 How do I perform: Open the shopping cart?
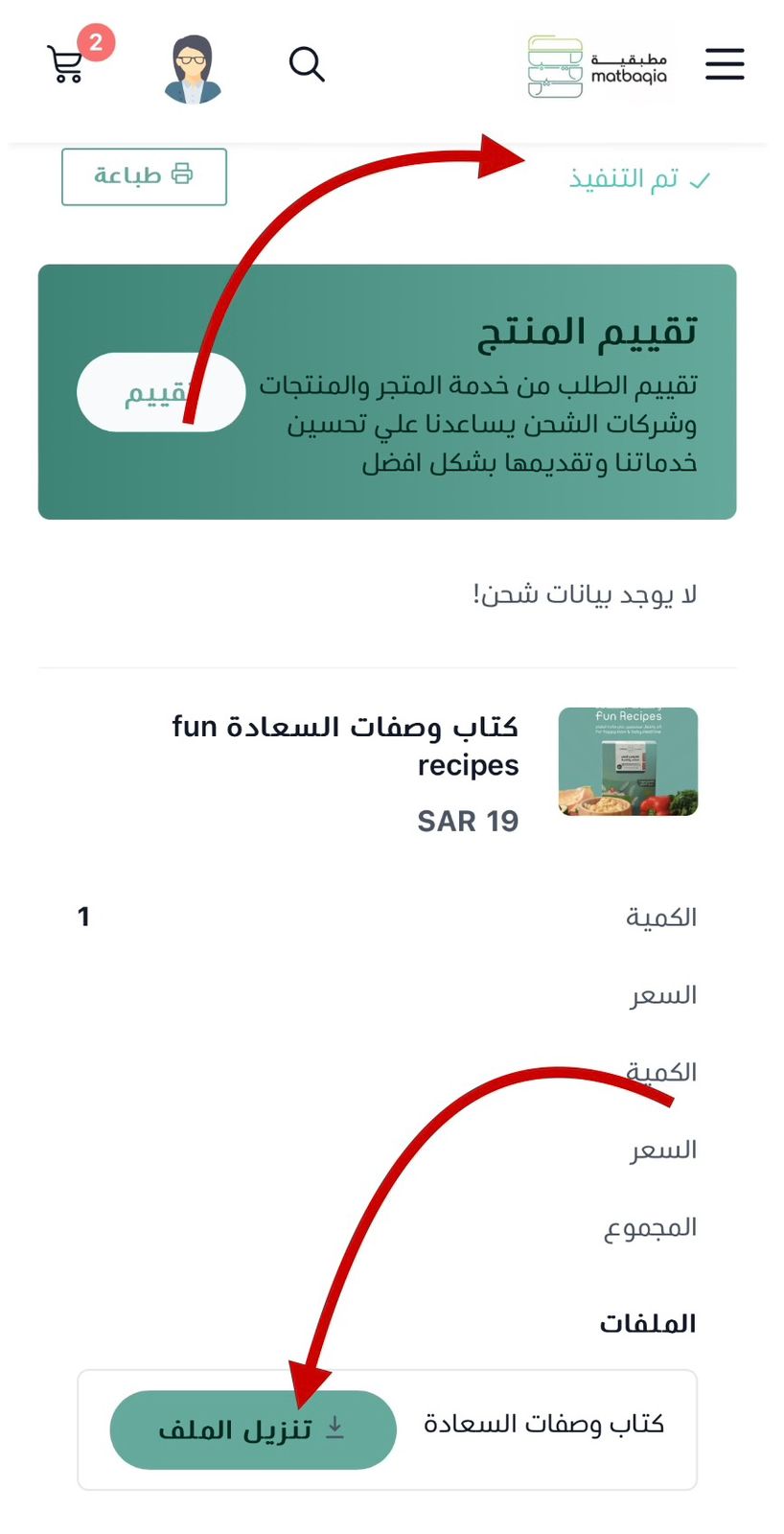pos(66,65)
